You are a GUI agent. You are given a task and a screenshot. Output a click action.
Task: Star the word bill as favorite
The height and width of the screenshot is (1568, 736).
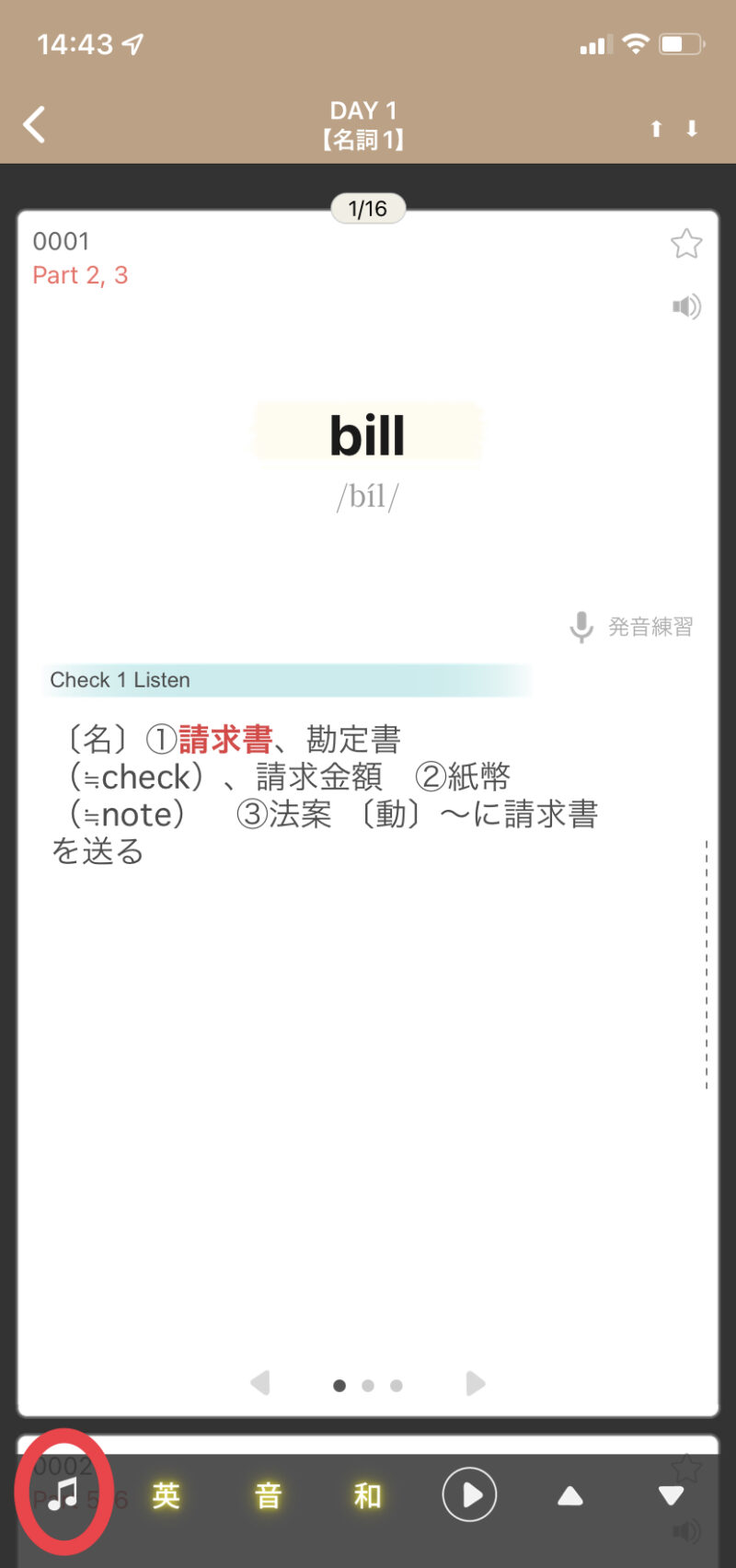point(686,244)
